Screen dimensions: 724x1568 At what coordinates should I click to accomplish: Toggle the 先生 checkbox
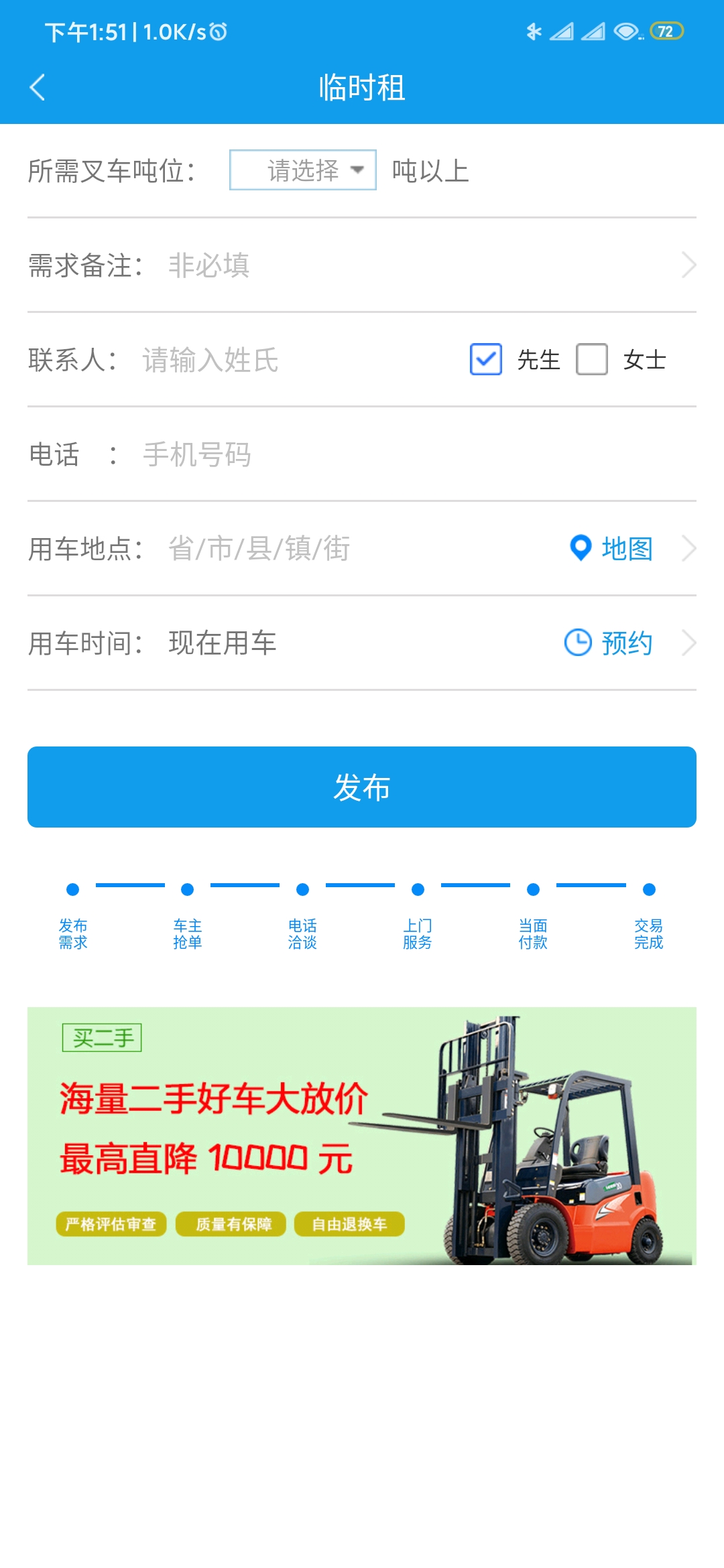pyautogui.click(x=486, y=359)
